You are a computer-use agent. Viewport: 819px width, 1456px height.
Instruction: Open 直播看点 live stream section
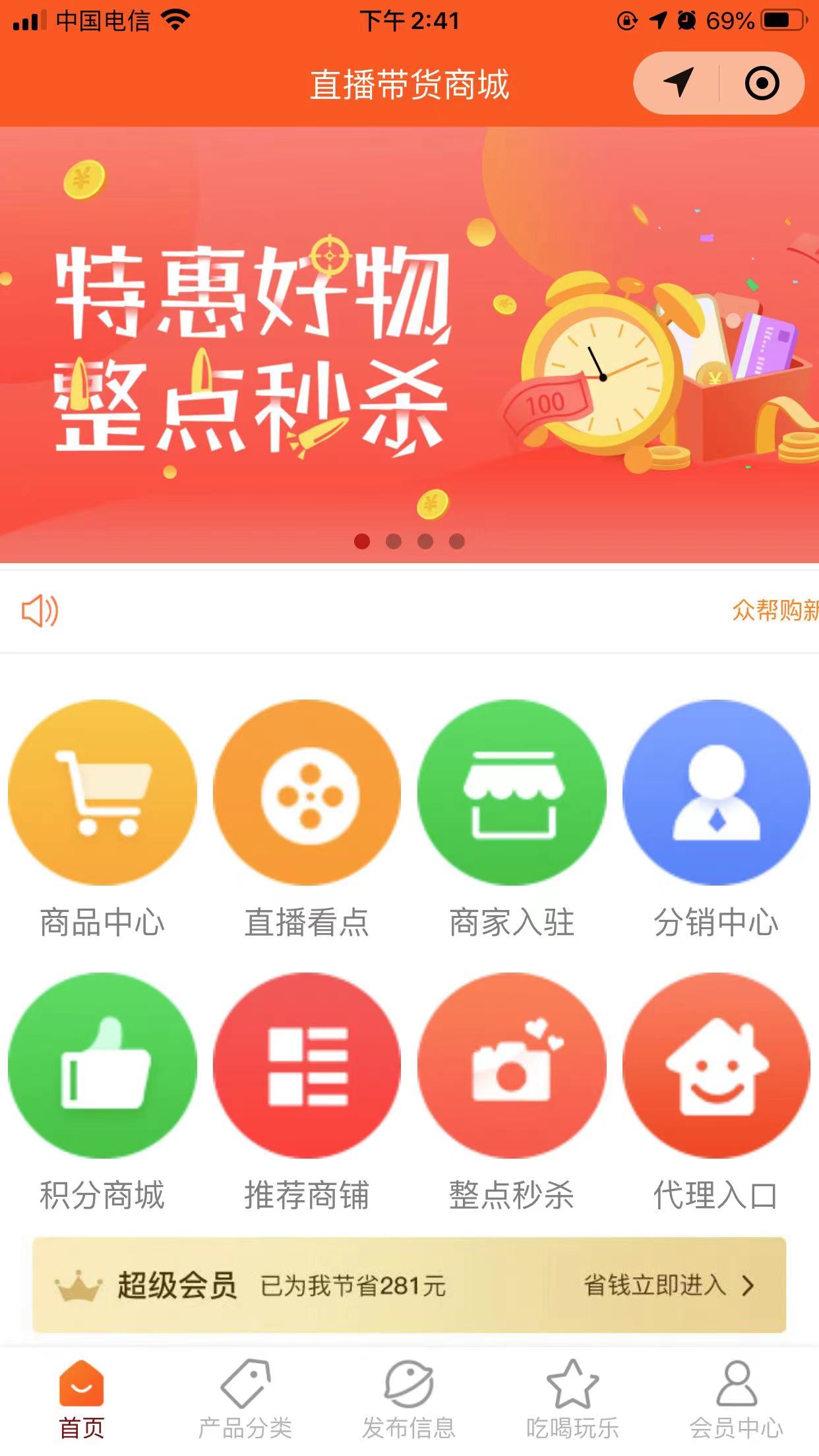(x=307, y=793)
